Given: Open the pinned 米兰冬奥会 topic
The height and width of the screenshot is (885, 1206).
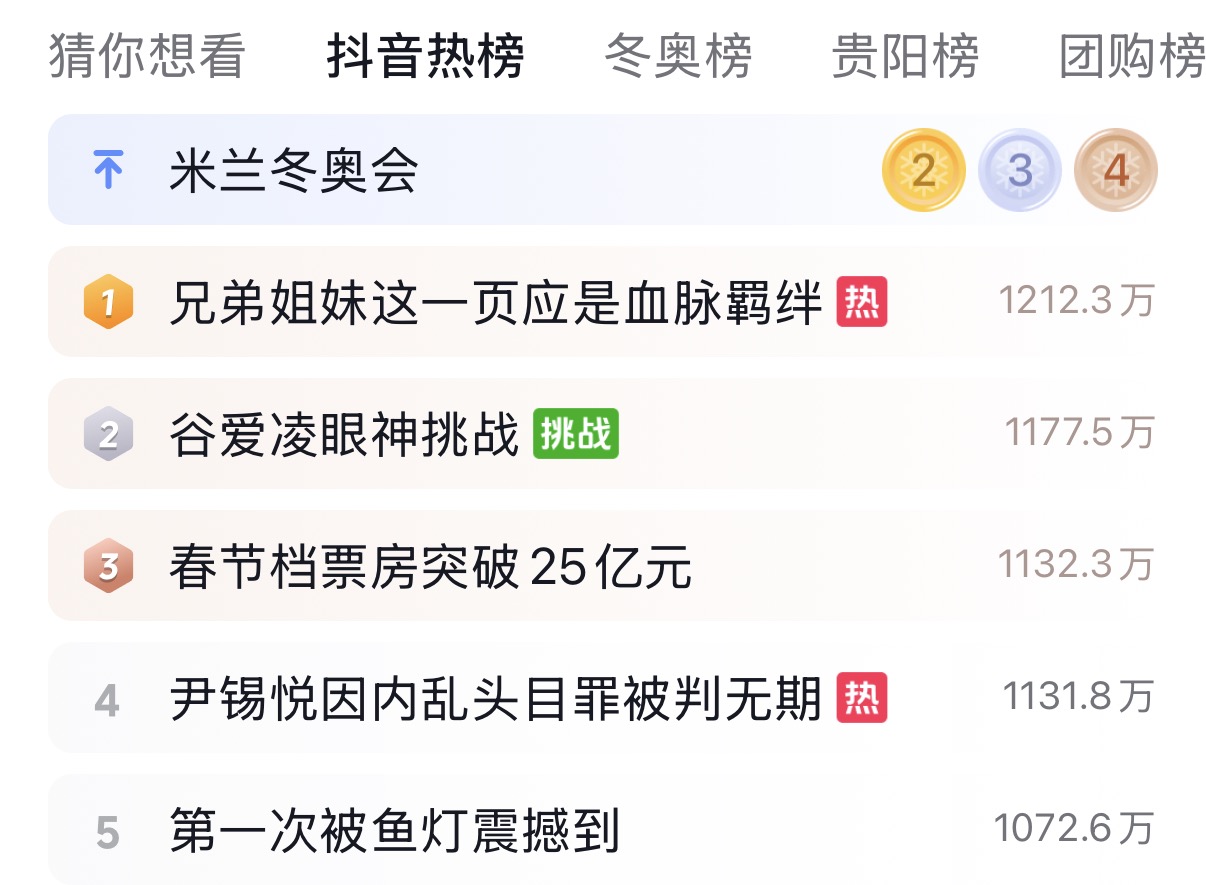Looking at the screenshot, I should pos(293,171).
